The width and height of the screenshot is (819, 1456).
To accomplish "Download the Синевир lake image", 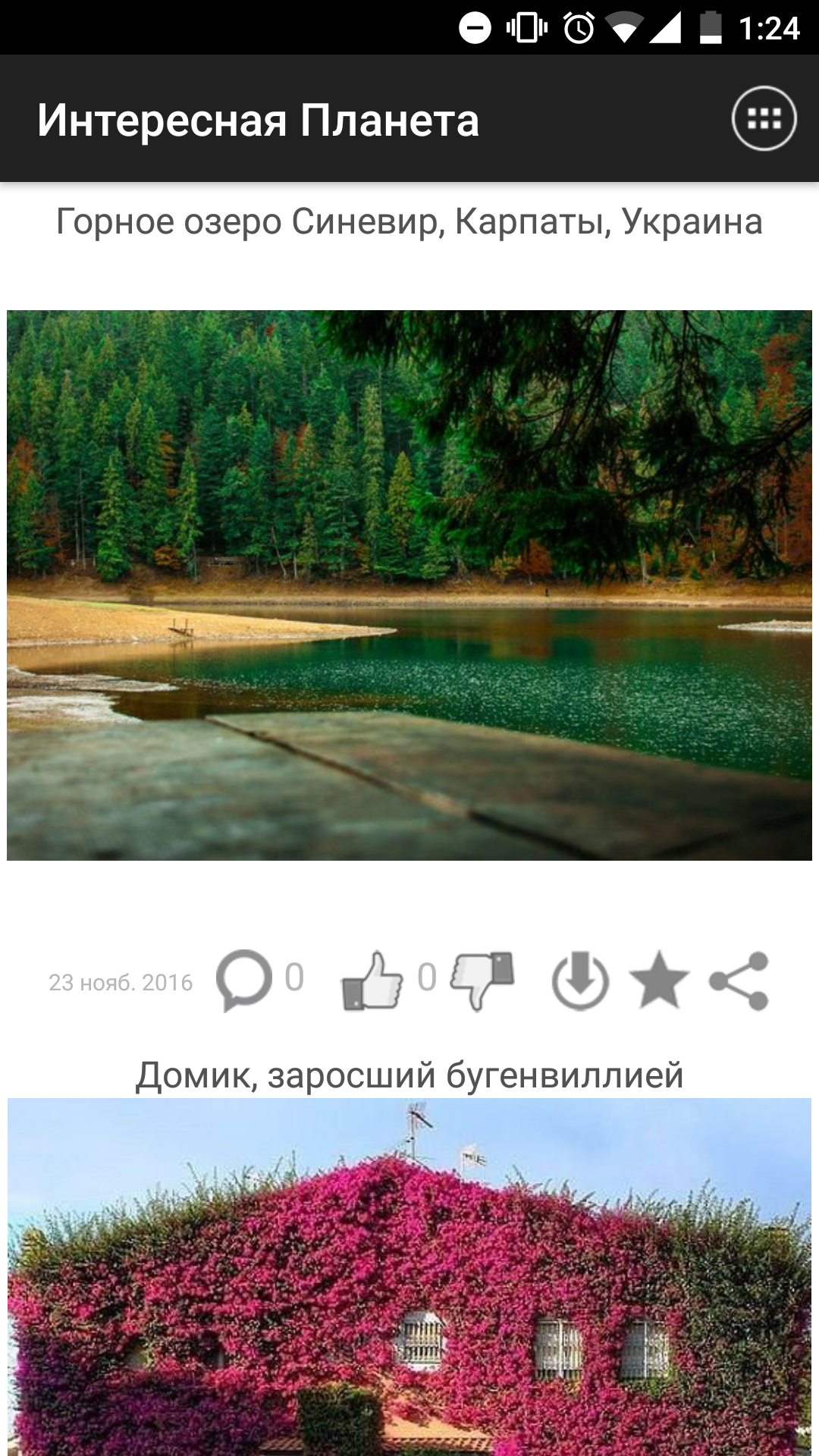I will [x=580, y=981].
